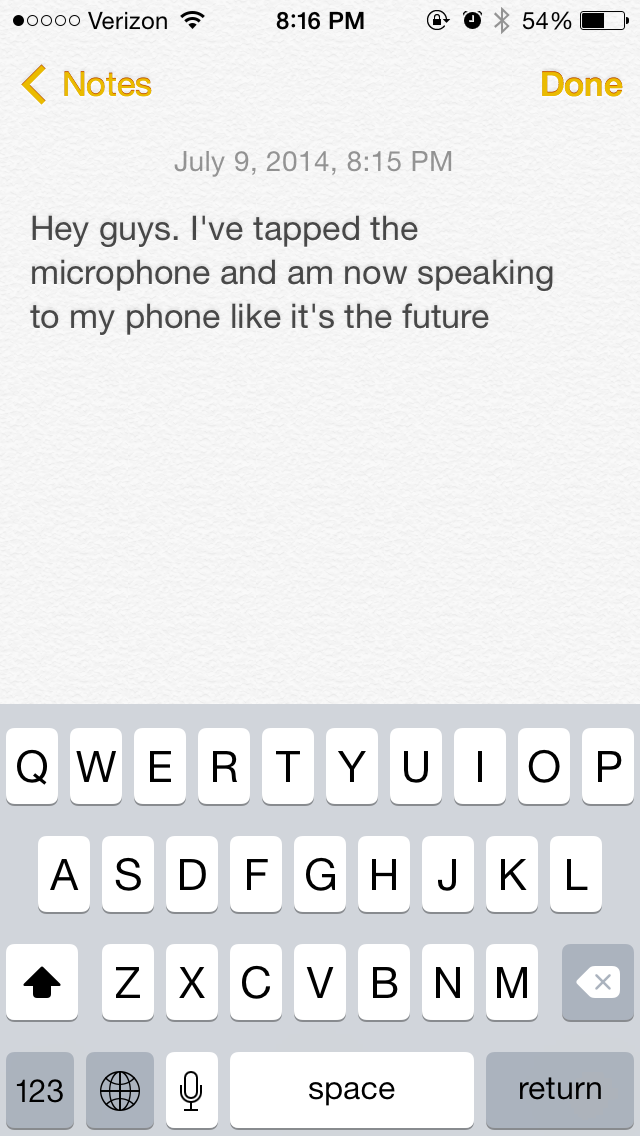Toggle the shift key
Viewport: 640px width, 1136px height.
click(x=42, y=982)
